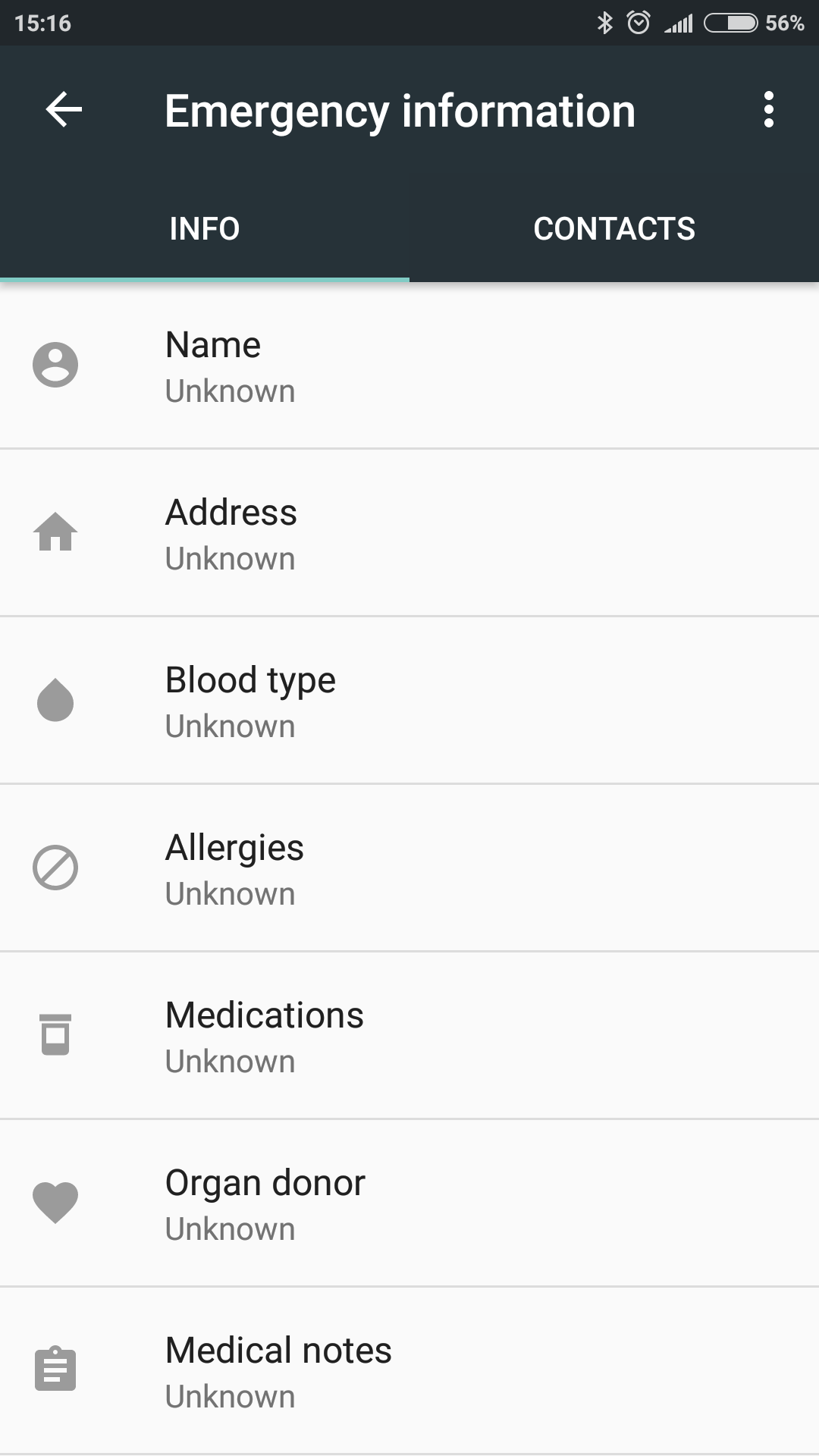Add Allergies information
819x1456 pixels.
tap(409, 868)
